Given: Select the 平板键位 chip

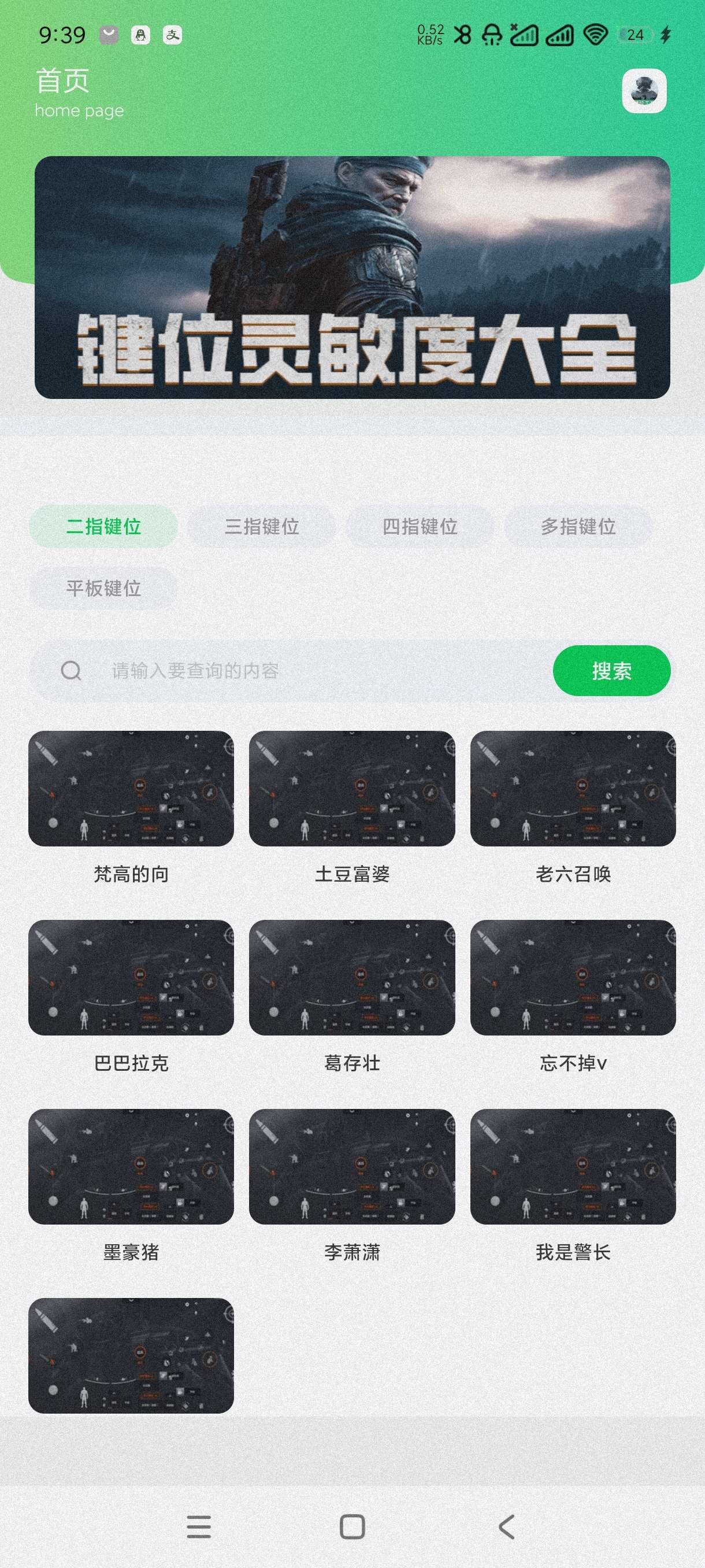Looking at the screenshot, I should coord(103,589).
